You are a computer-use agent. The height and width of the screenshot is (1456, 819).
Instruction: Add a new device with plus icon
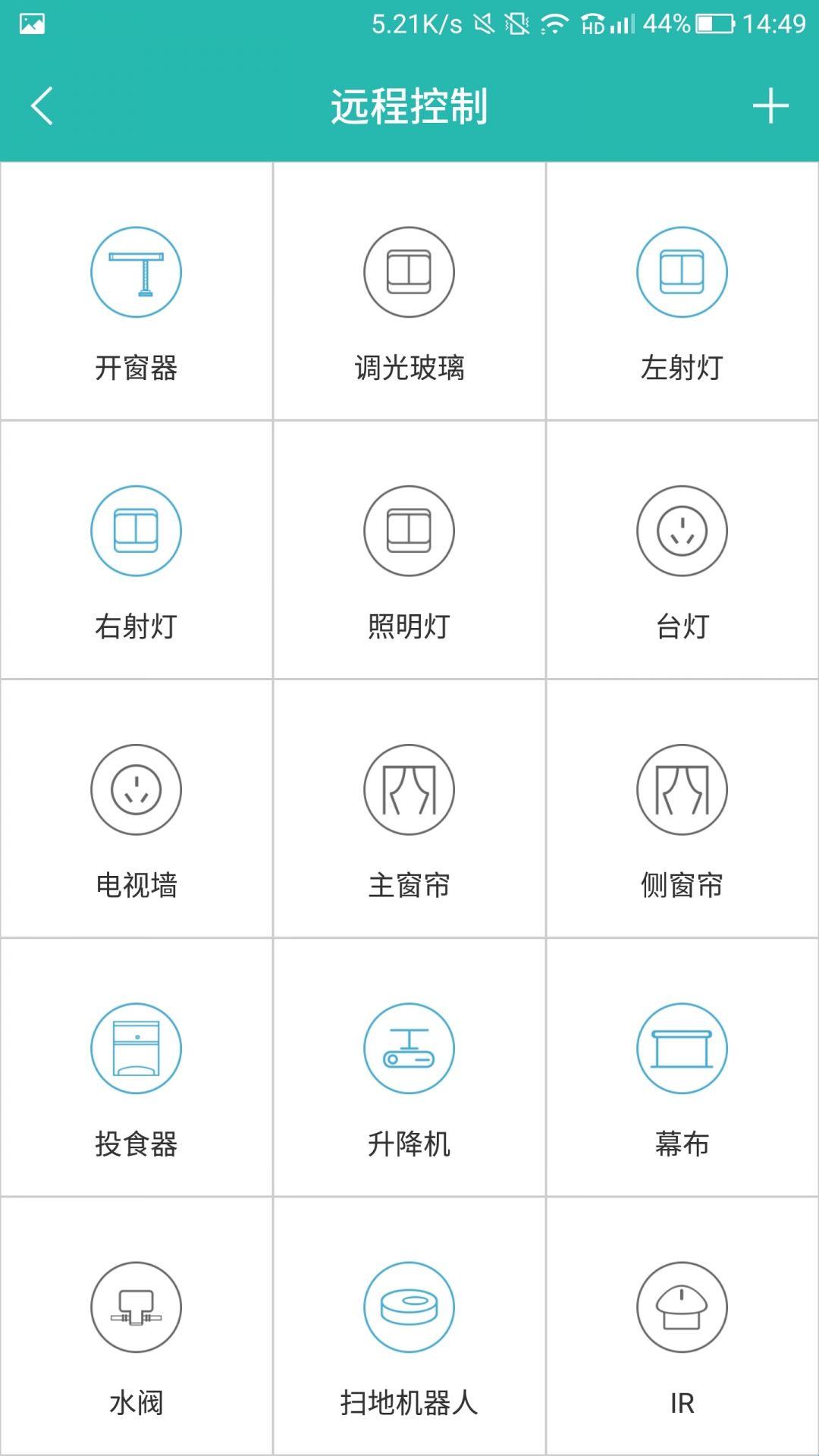pos(770,105)
